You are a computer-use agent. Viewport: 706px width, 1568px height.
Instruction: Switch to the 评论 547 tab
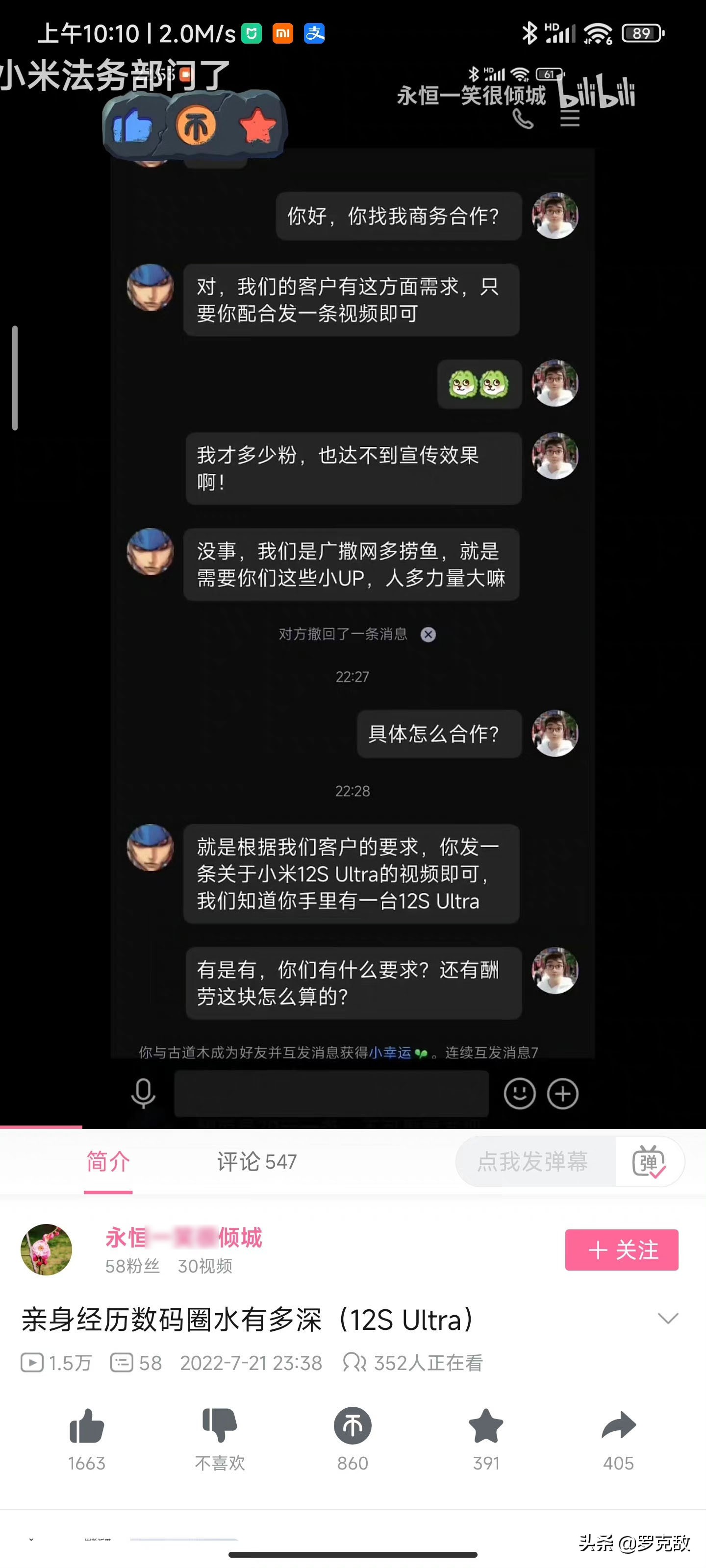click(x=256, y=1161)
